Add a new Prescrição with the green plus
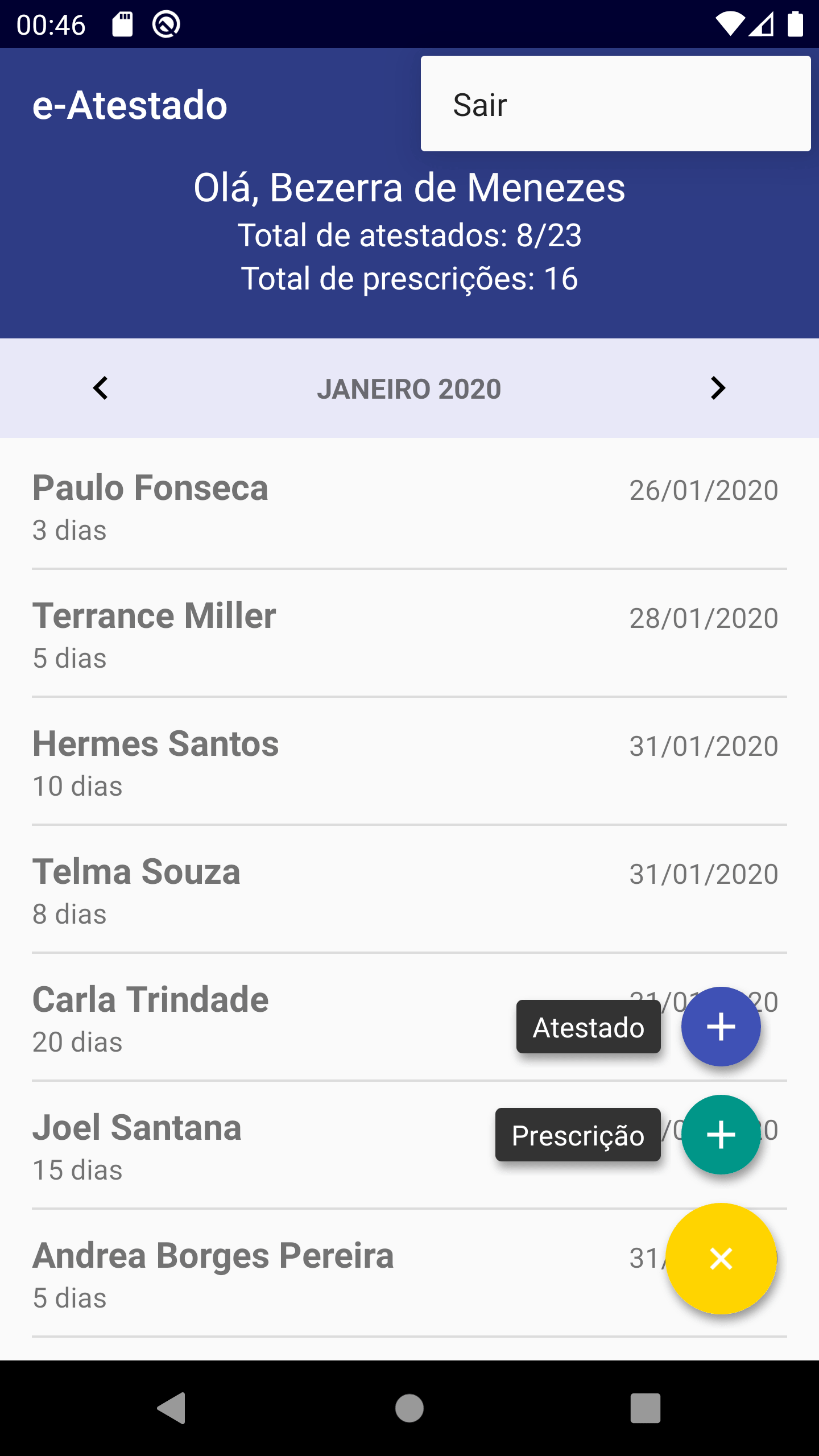The height and width of the screenshot is (1456, 819). click(x=721, y=1135)
